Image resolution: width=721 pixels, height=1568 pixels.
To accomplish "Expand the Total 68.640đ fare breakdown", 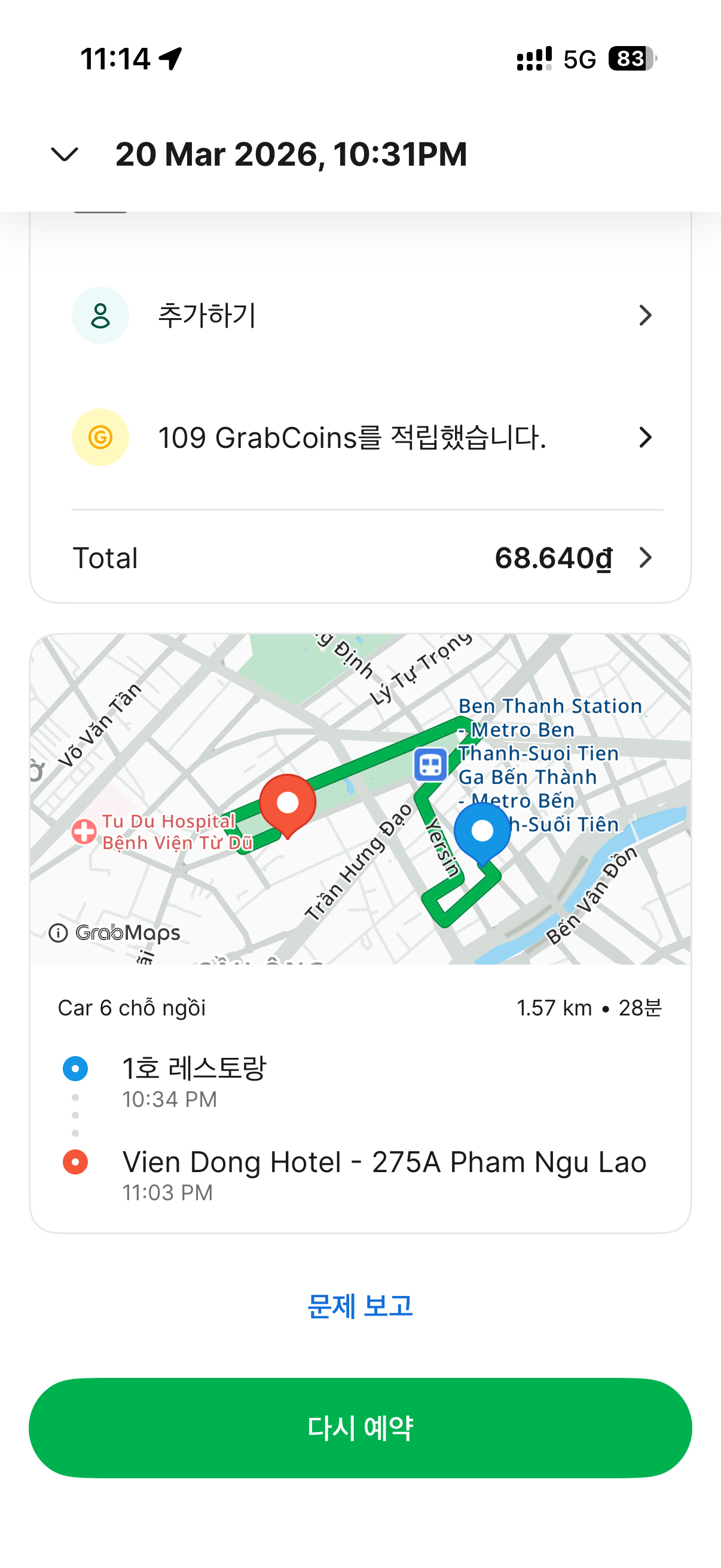I will click(x=360, y=557).
